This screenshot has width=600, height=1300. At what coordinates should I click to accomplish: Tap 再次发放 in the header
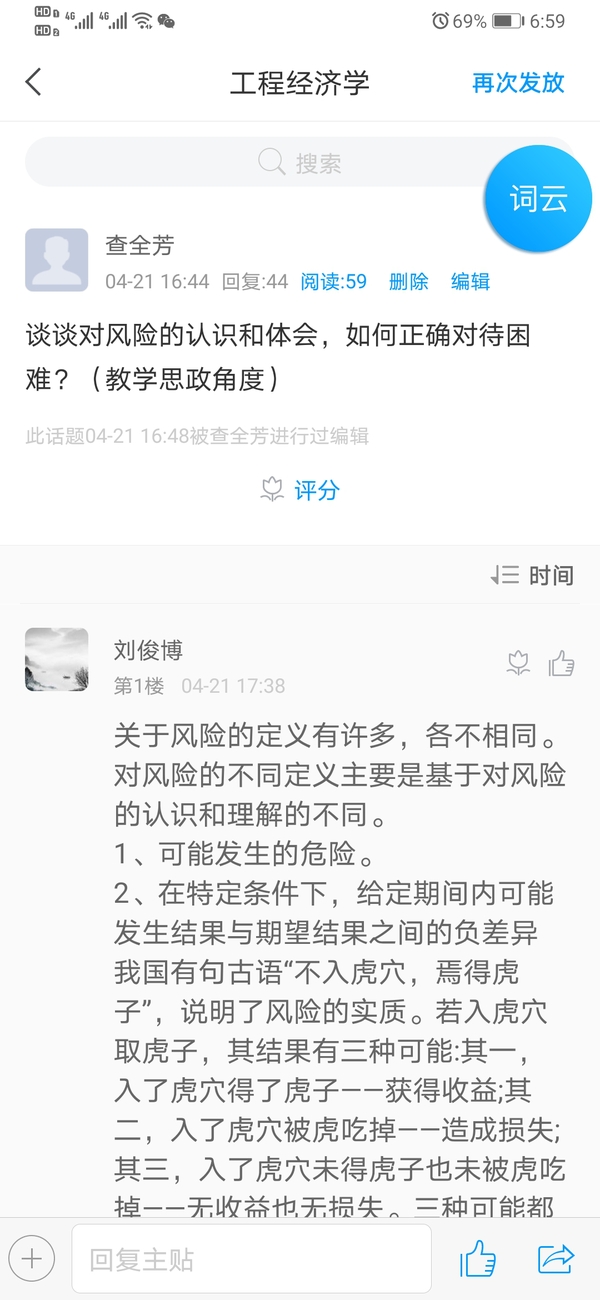[518, 82]
